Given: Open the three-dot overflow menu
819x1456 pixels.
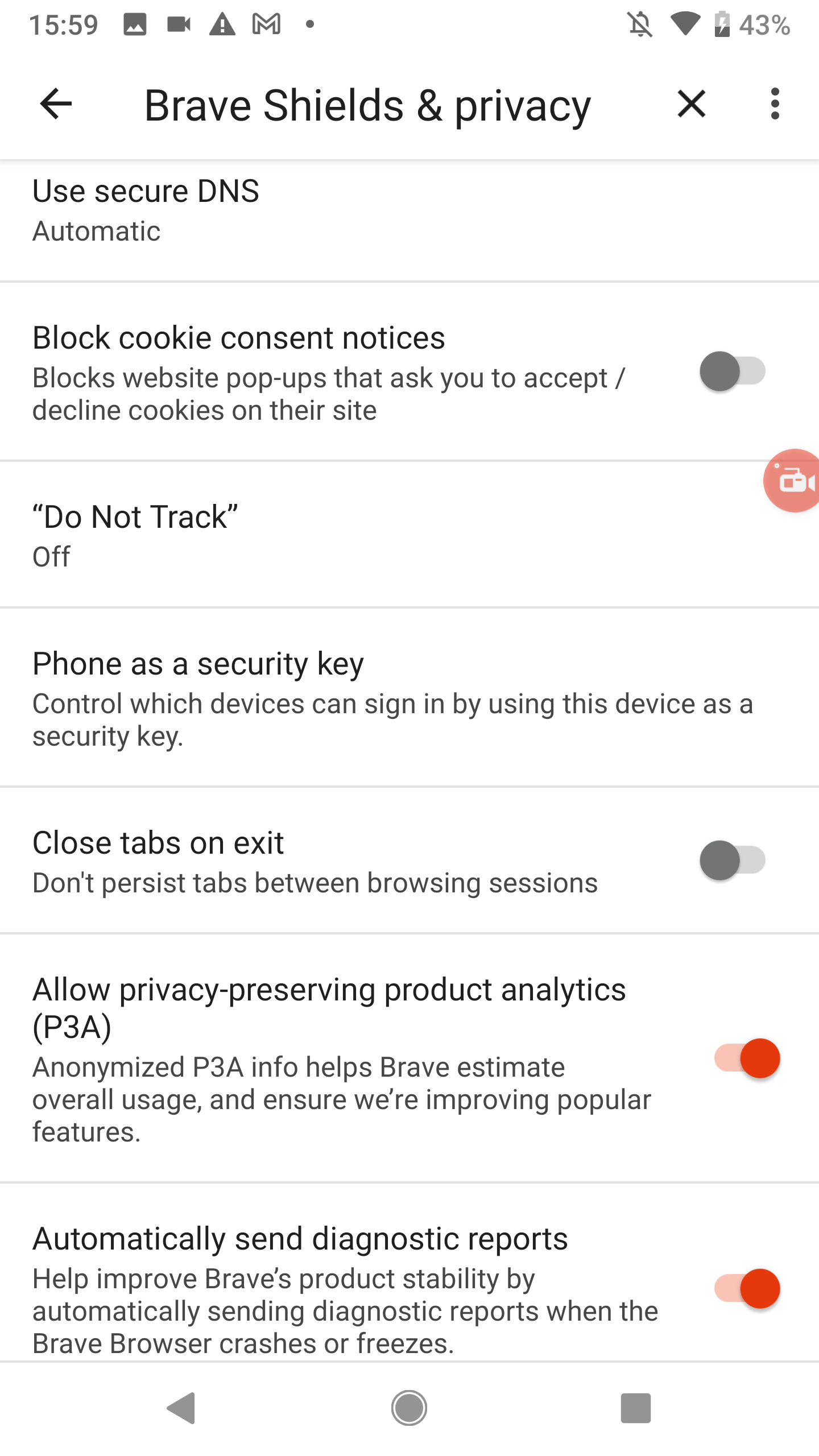Looking at the screenshot, I should [x=775, y=104].
